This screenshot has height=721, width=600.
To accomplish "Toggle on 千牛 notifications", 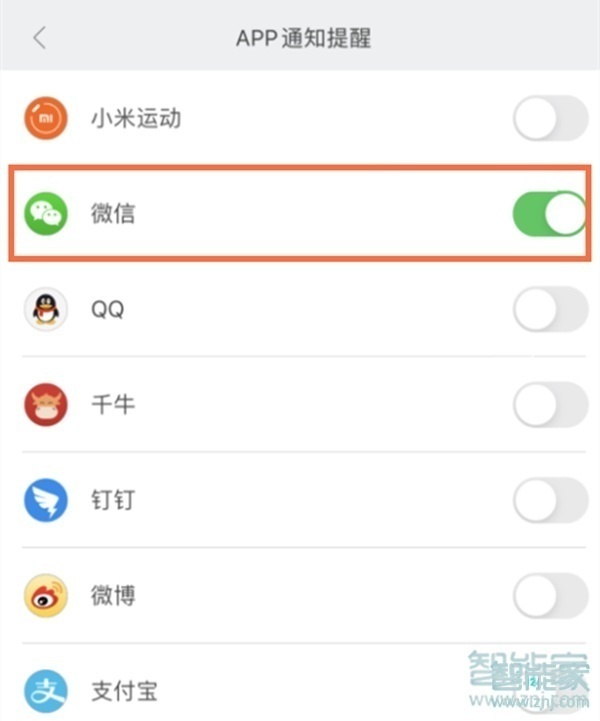I will (550, 405).
